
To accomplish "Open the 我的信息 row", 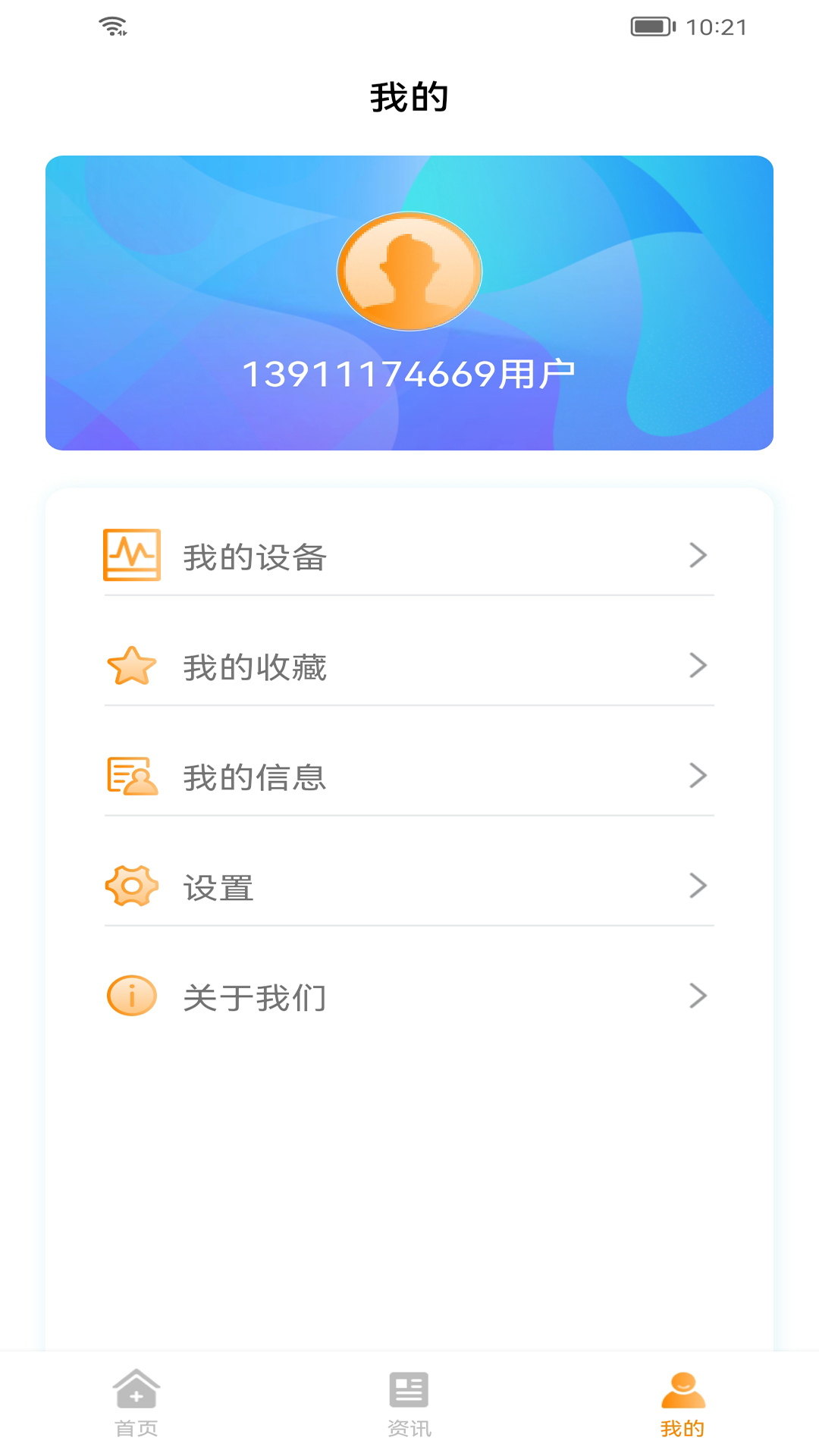I will (x=409, y=775).
